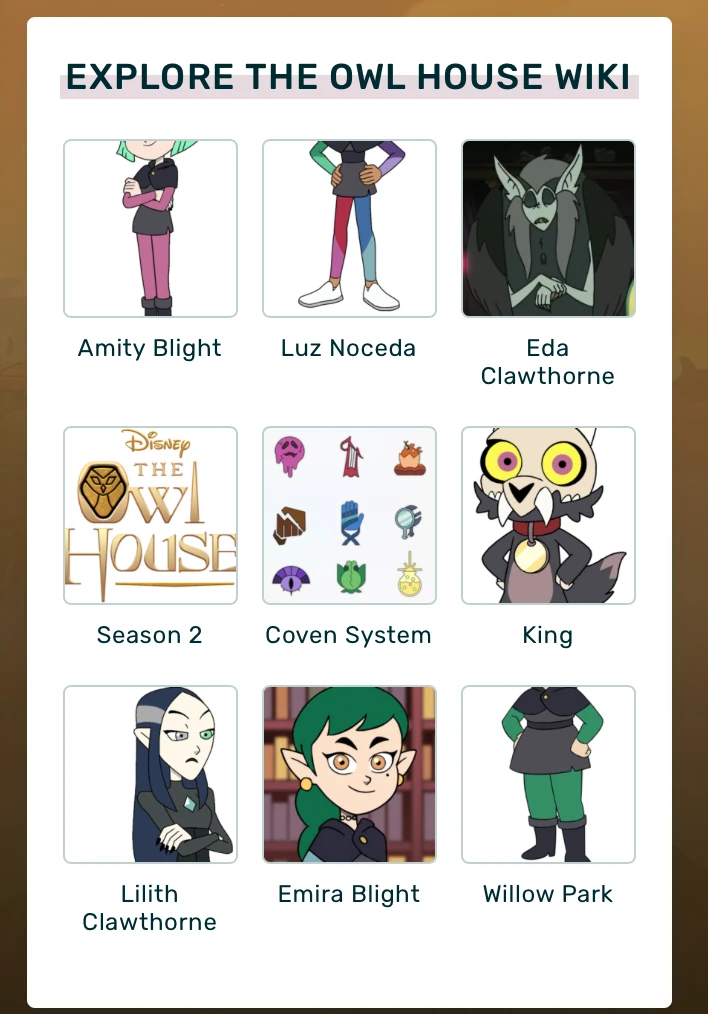Open the Amity Blight page
This screenshot has width=708, height=1014.
(150, 229)
